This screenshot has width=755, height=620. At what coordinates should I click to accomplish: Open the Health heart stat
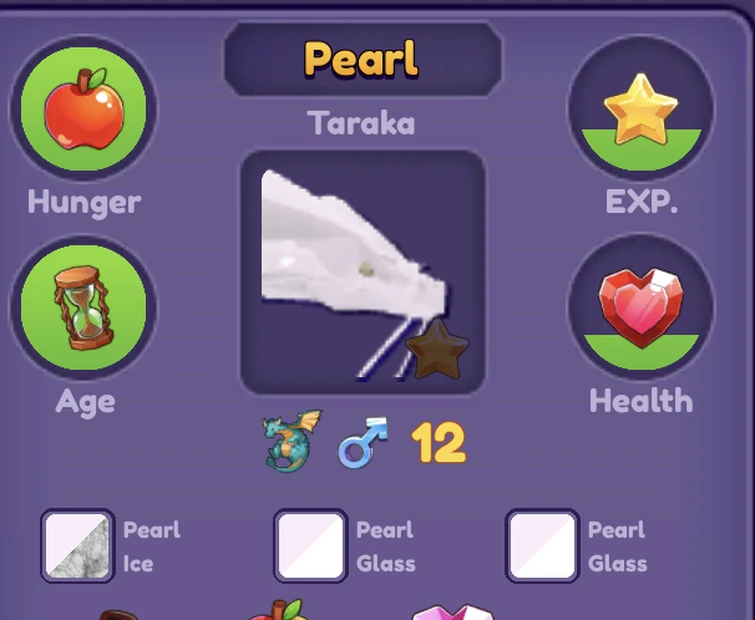pos(641,307)
